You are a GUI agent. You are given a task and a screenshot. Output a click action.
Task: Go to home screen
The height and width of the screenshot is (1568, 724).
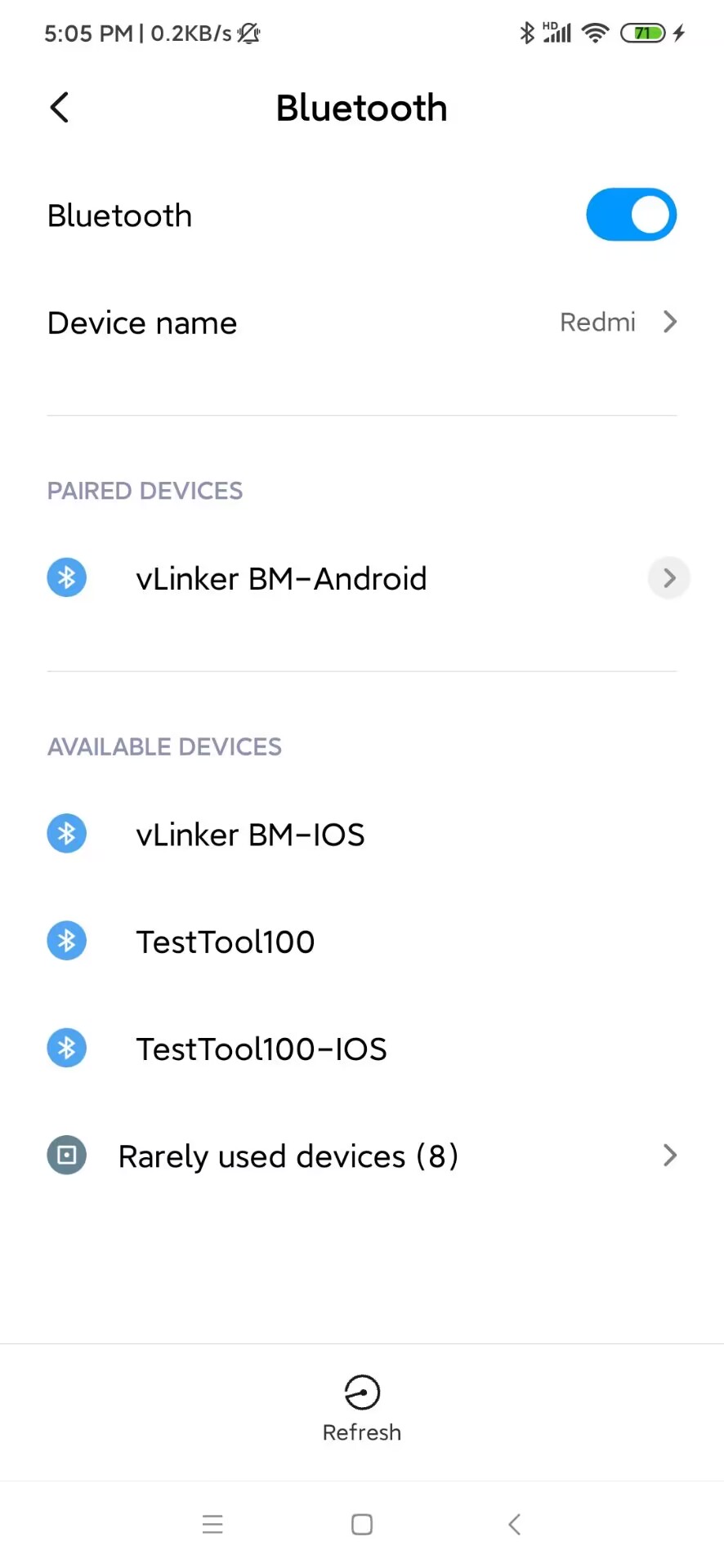pyautogui.click(x=362, y=1524)
